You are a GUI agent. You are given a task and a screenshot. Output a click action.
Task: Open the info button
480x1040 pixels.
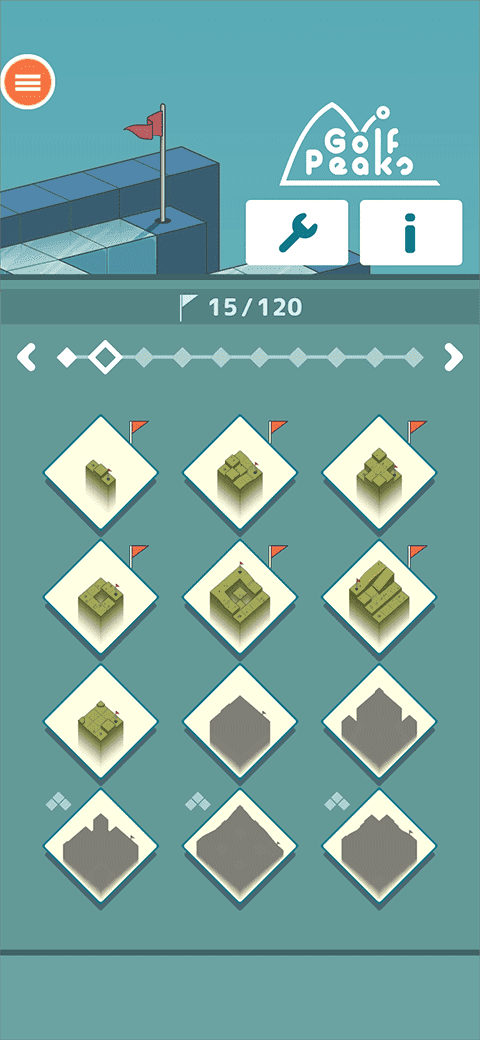411,233
